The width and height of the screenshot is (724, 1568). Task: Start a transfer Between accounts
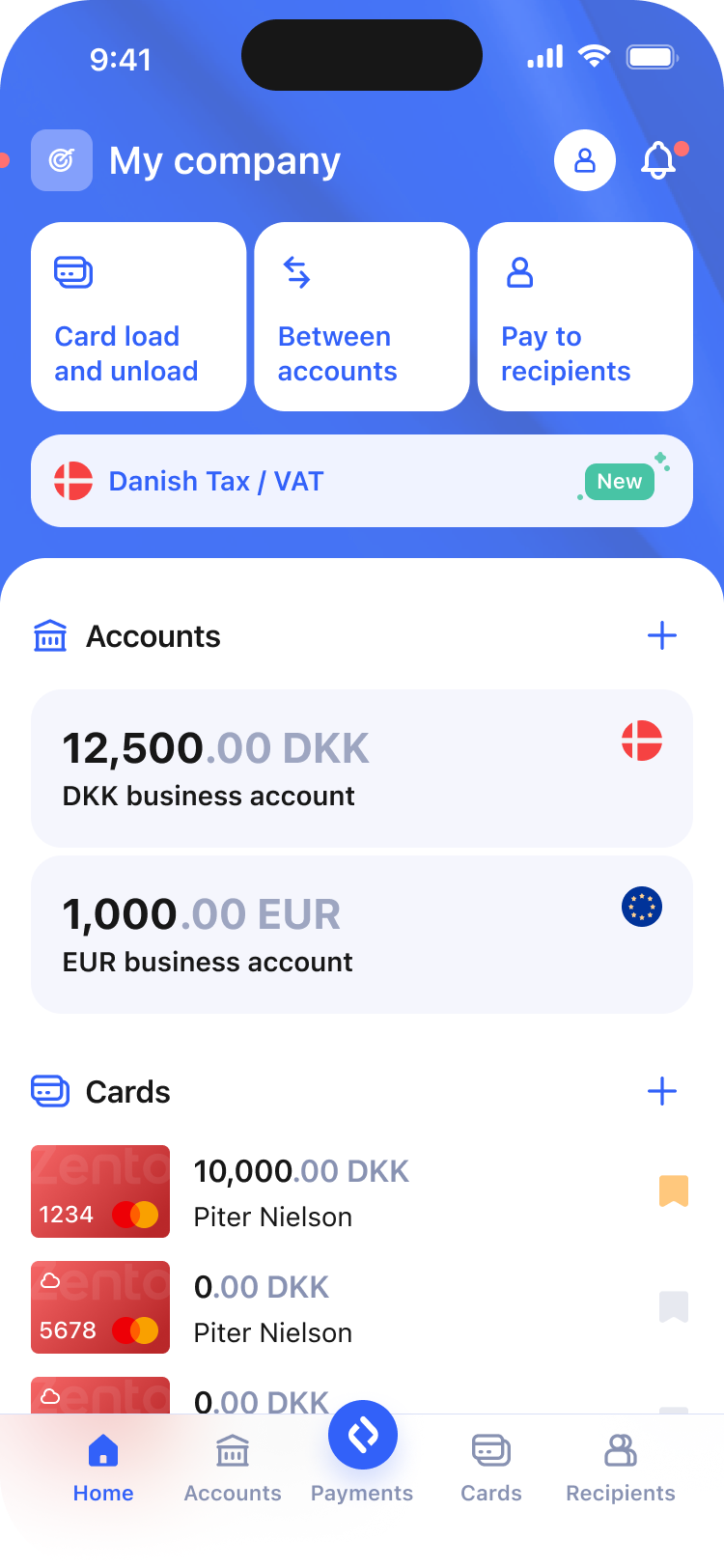(x=362, y=317)
